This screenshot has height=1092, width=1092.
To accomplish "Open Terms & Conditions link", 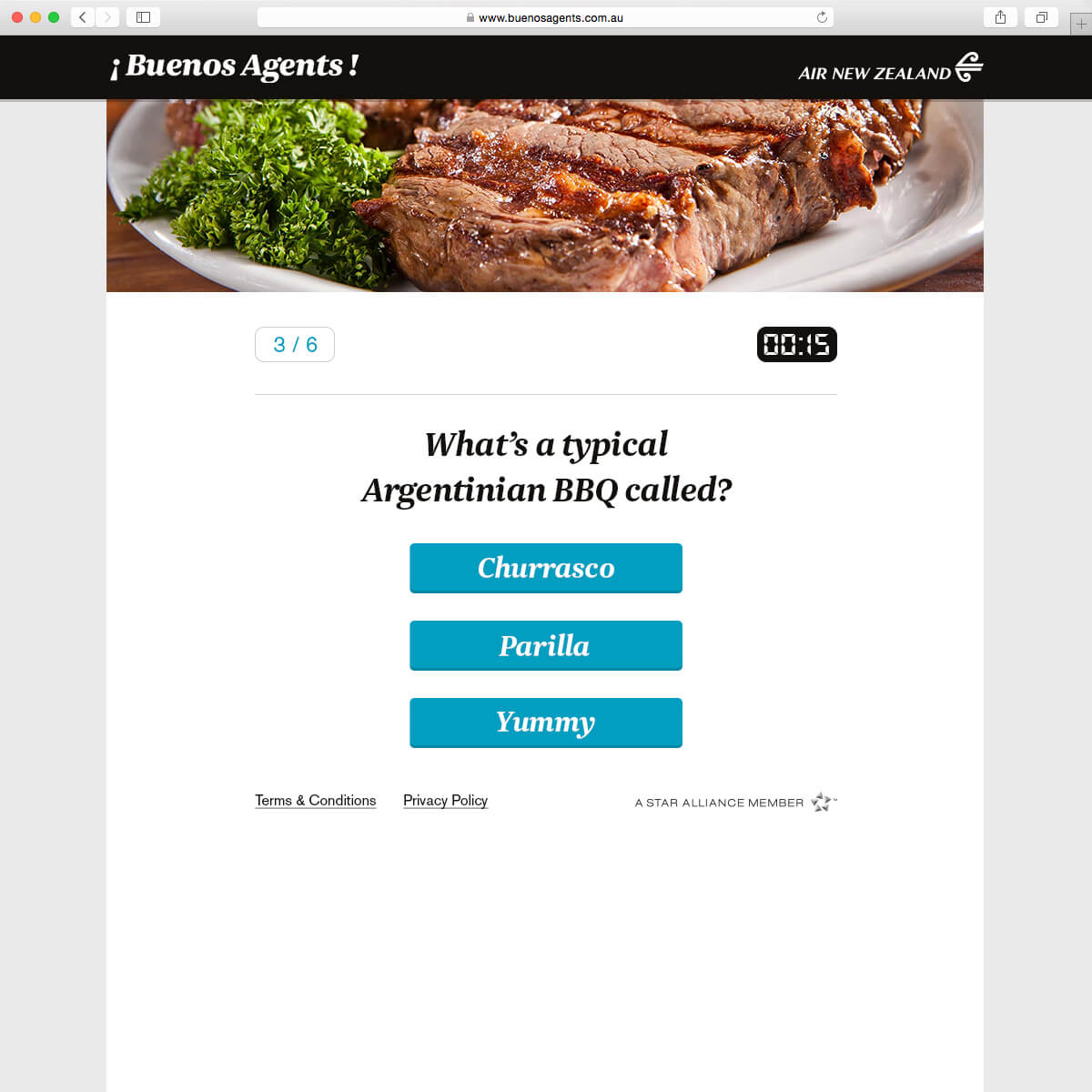I will click(315, 800).
